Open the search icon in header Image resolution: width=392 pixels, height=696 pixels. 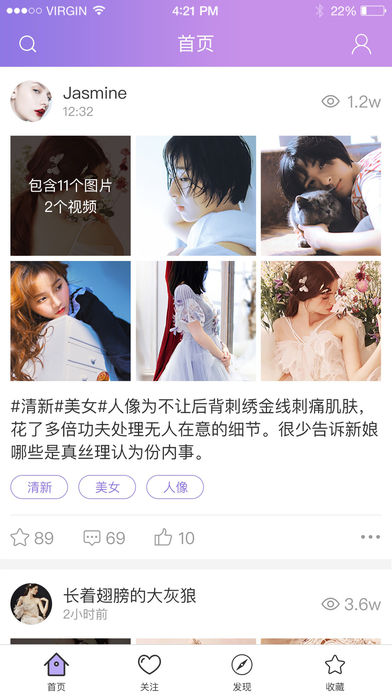click(x=28, y=44)
